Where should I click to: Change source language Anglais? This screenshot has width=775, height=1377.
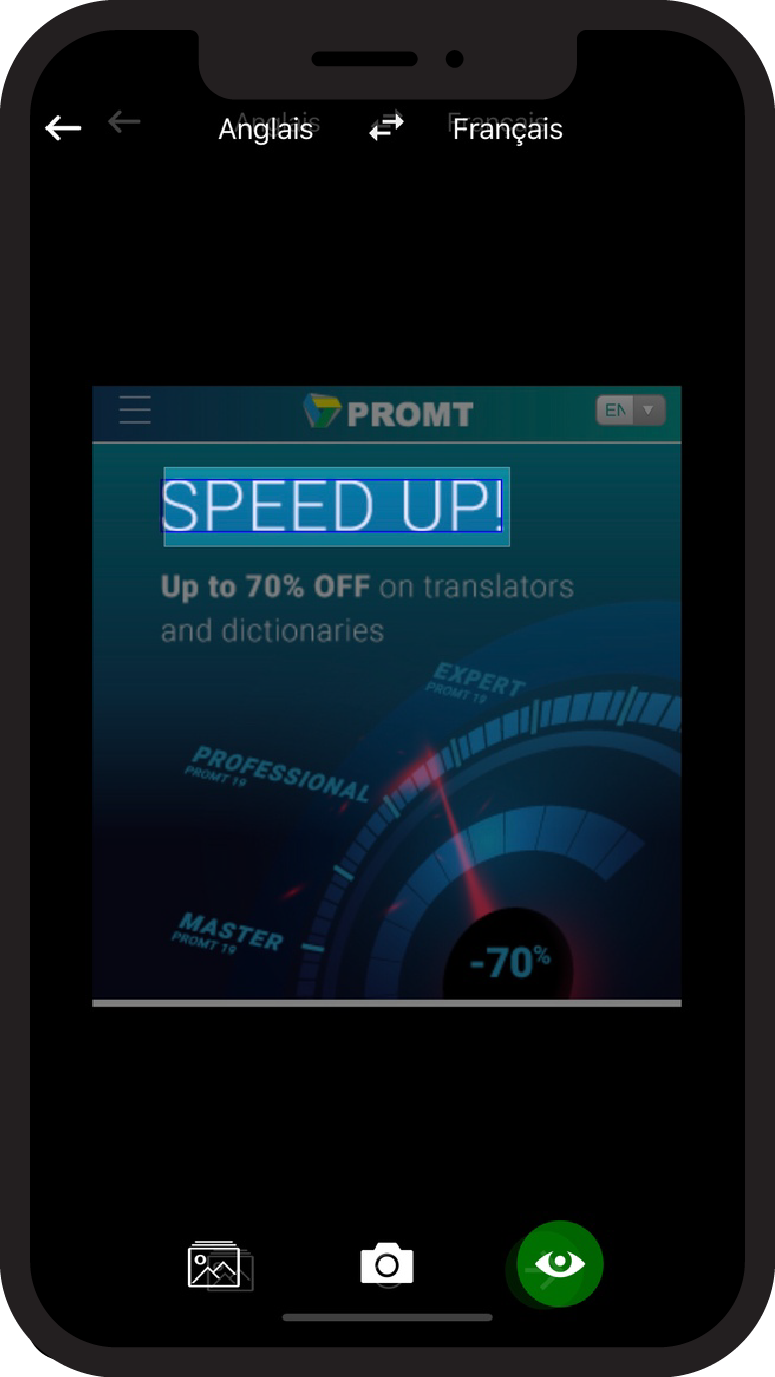266,129
